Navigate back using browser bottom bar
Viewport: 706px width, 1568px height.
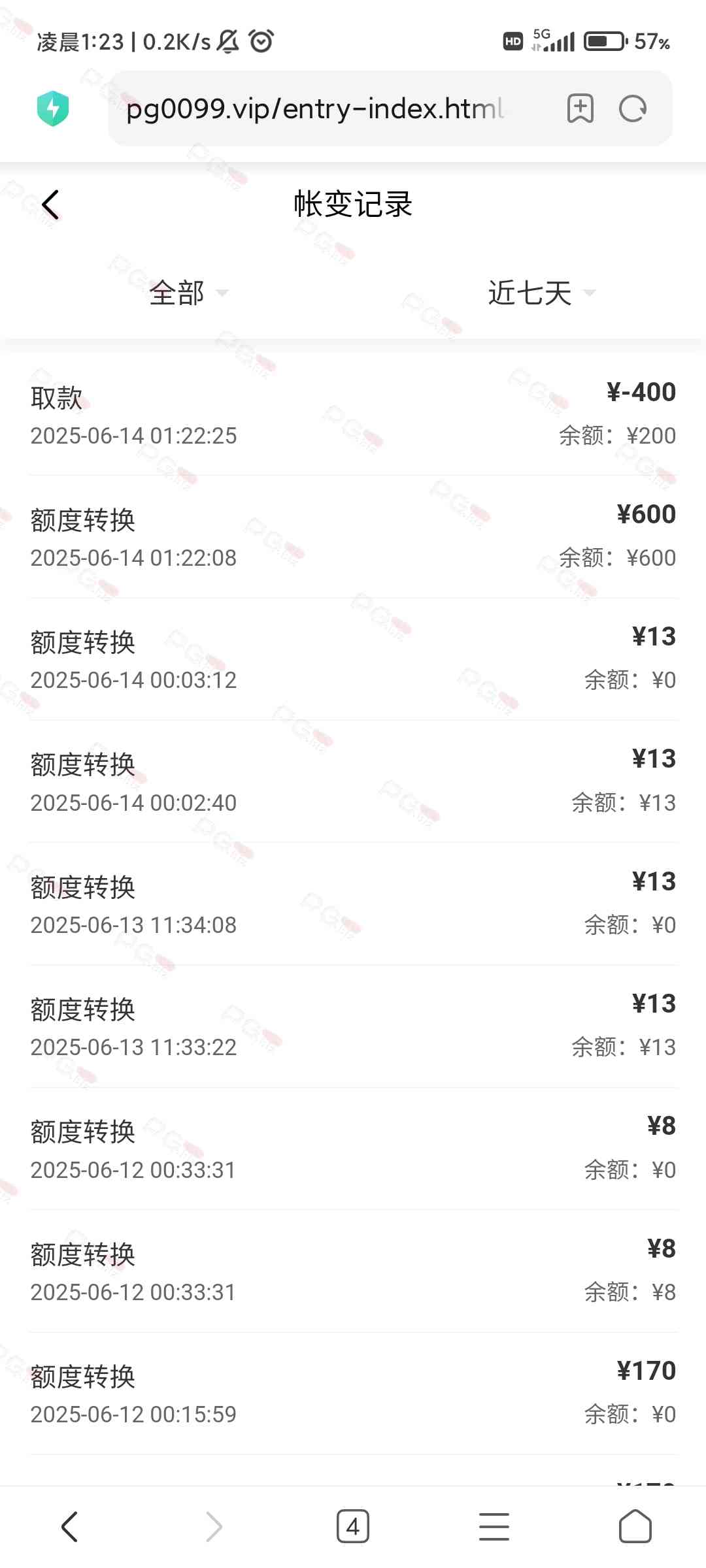70,1527
